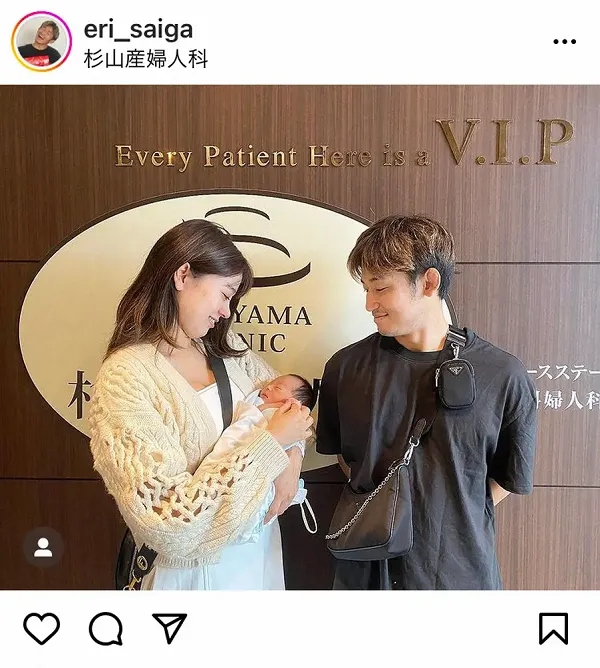Open comments on this post
The image size is (600, 668).
tap(105, 628)
